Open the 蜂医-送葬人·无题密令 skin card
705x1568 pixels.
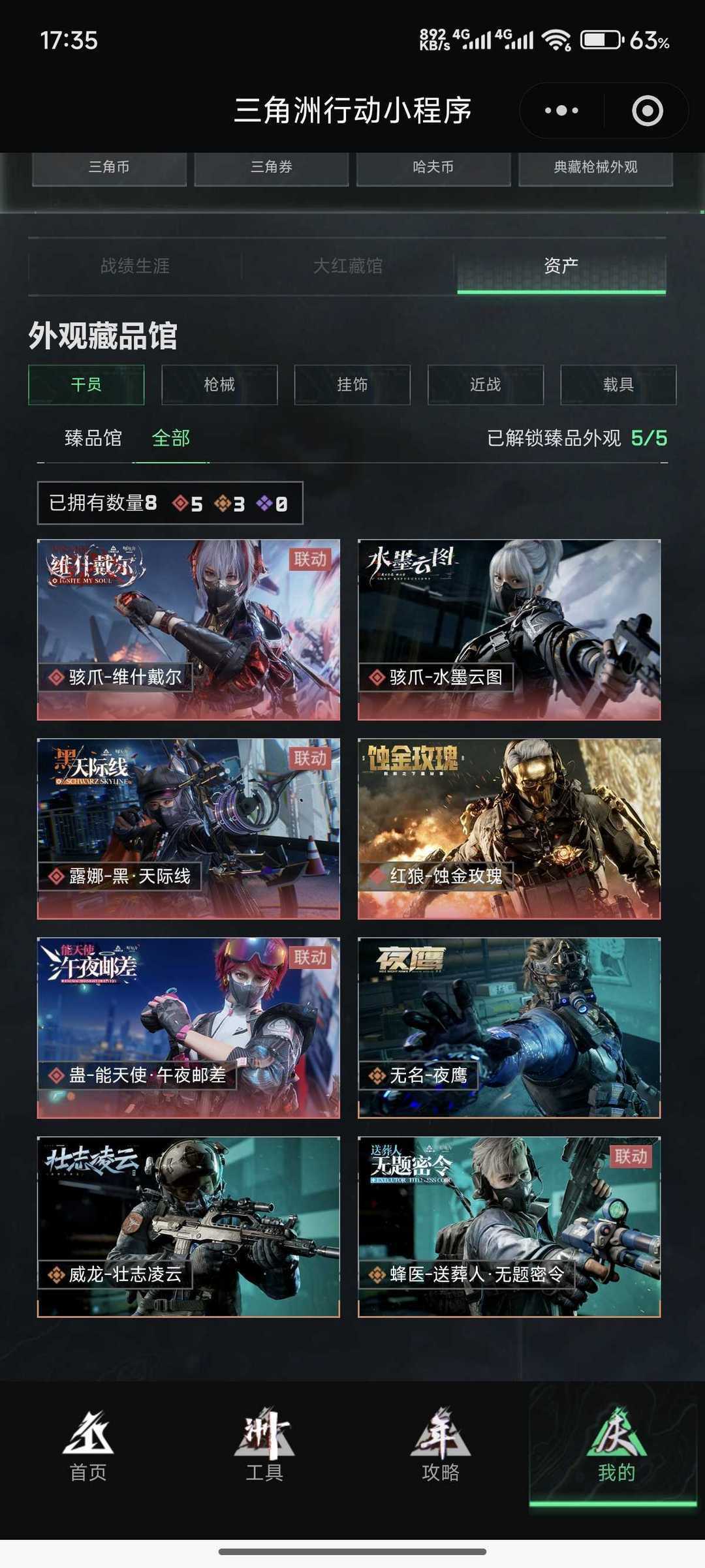tap(509, 1227)
